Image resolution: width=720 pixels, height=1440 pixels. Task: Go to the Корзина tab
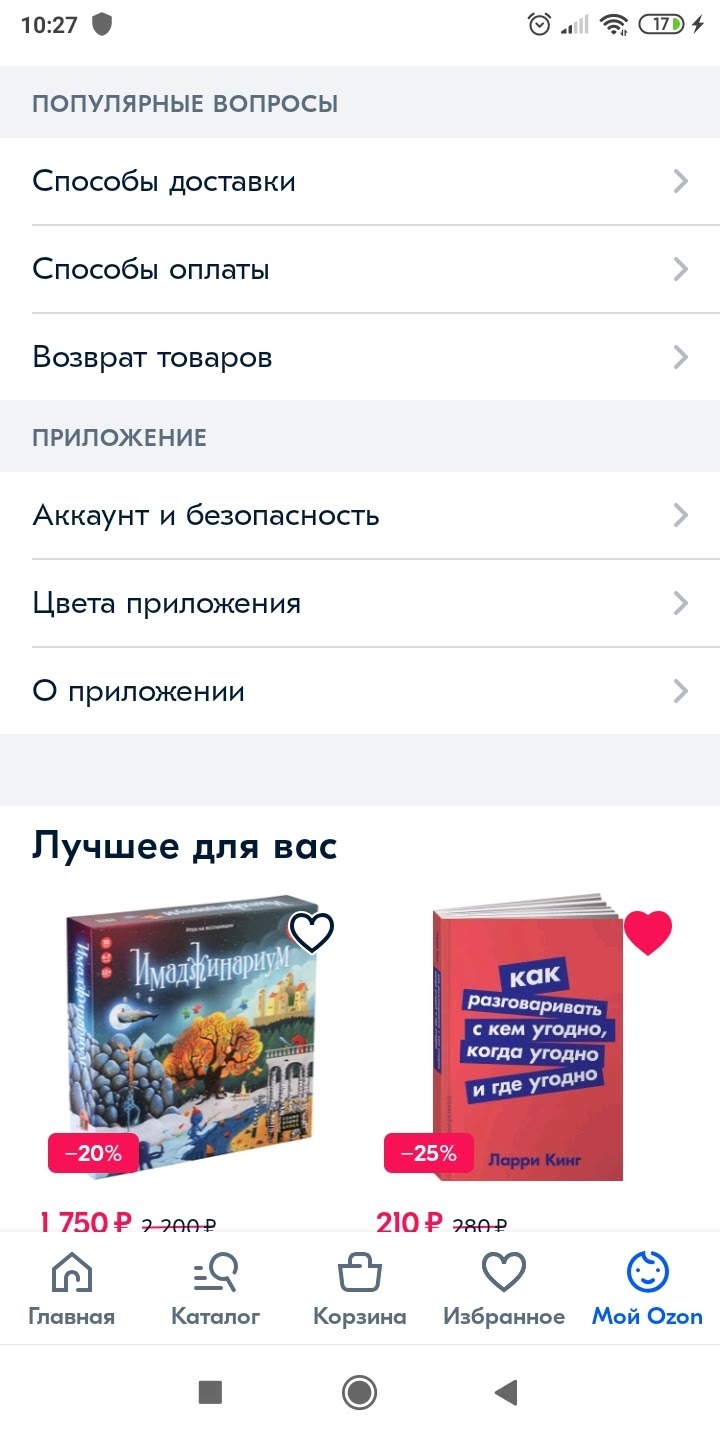[360, 1289]
